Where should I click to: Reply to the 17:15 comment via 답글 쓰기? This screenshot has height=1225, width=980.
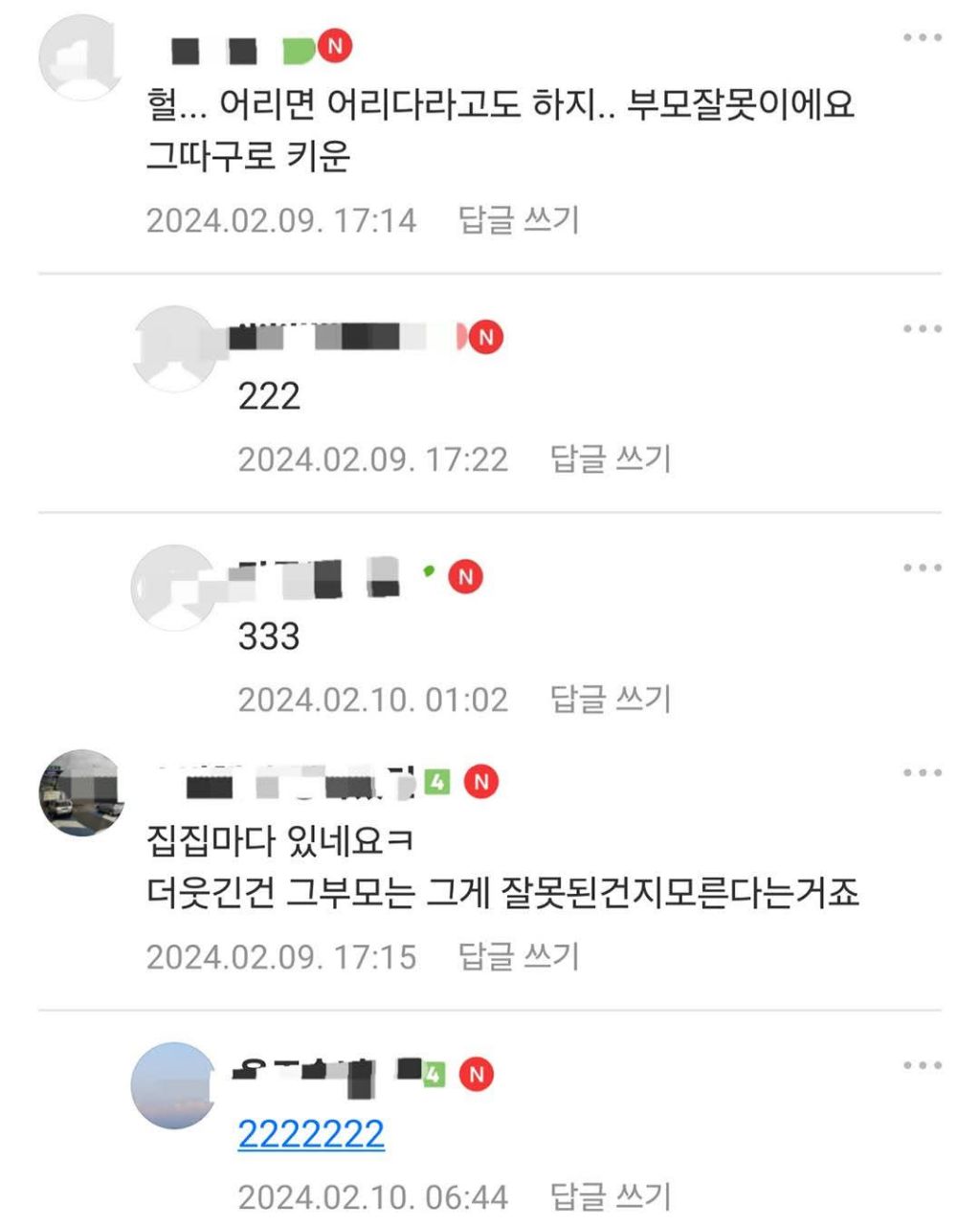pyautogui.click(x=519, y=956)
